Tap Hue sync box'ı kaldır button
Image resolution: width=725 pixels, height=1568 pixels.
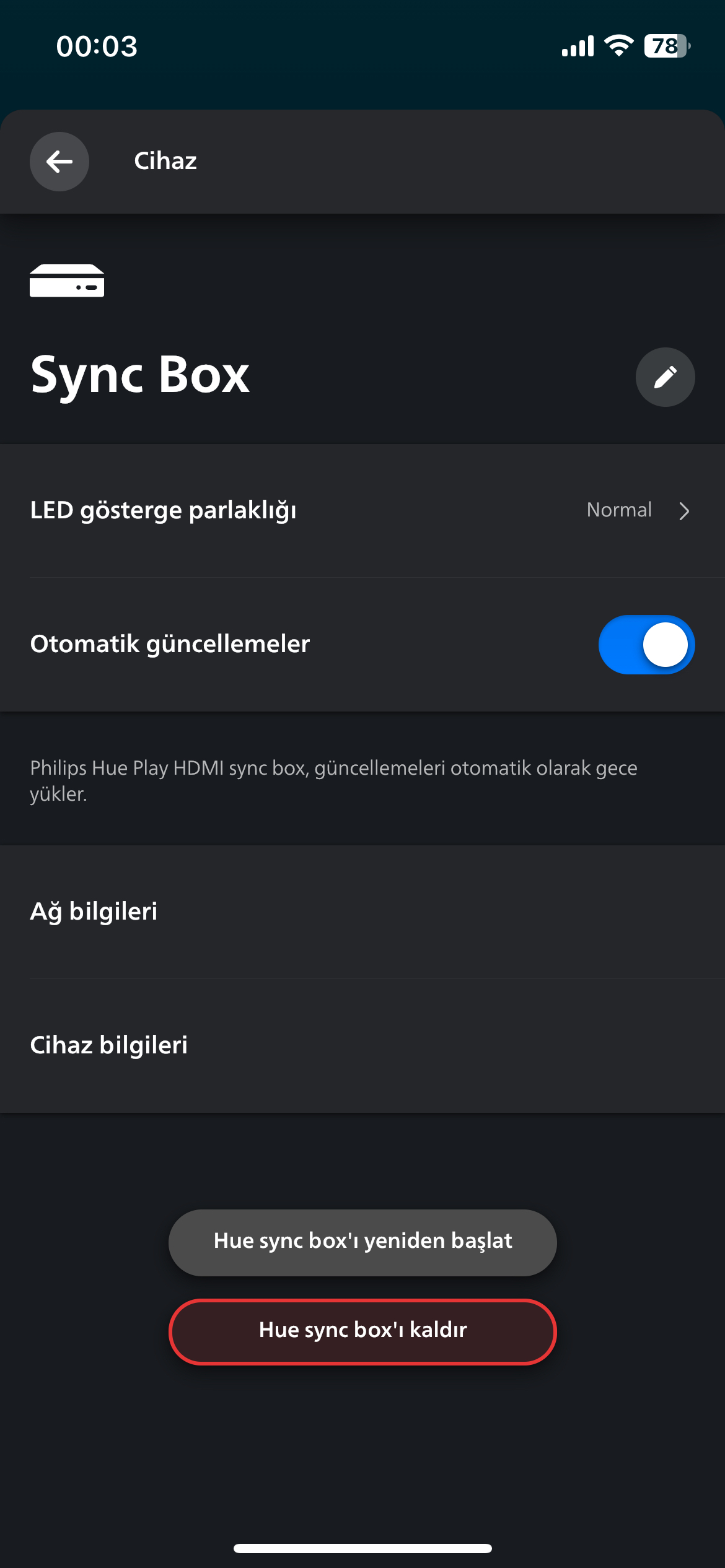(362, 1332)
